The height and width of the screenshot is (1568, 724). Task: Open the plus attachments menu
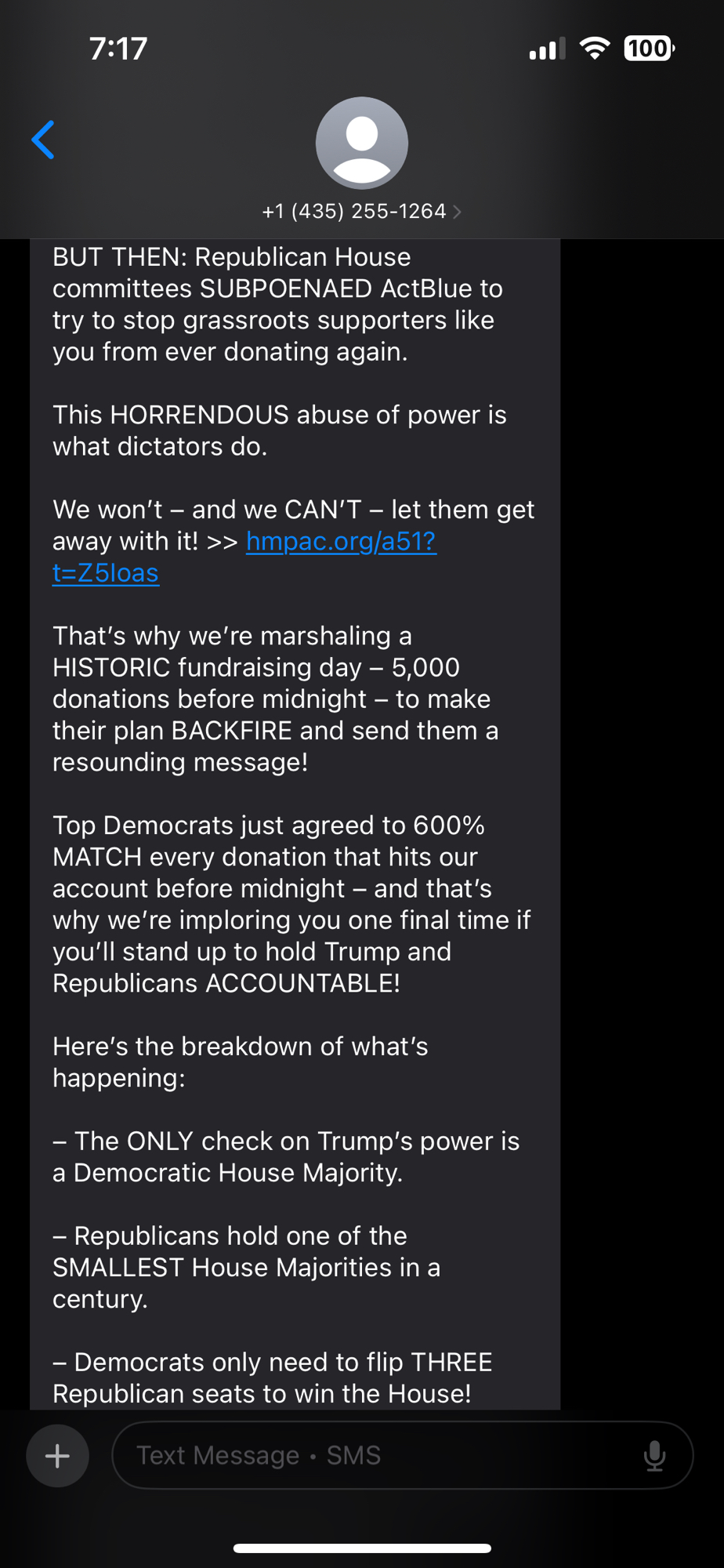pos(57,1456)
